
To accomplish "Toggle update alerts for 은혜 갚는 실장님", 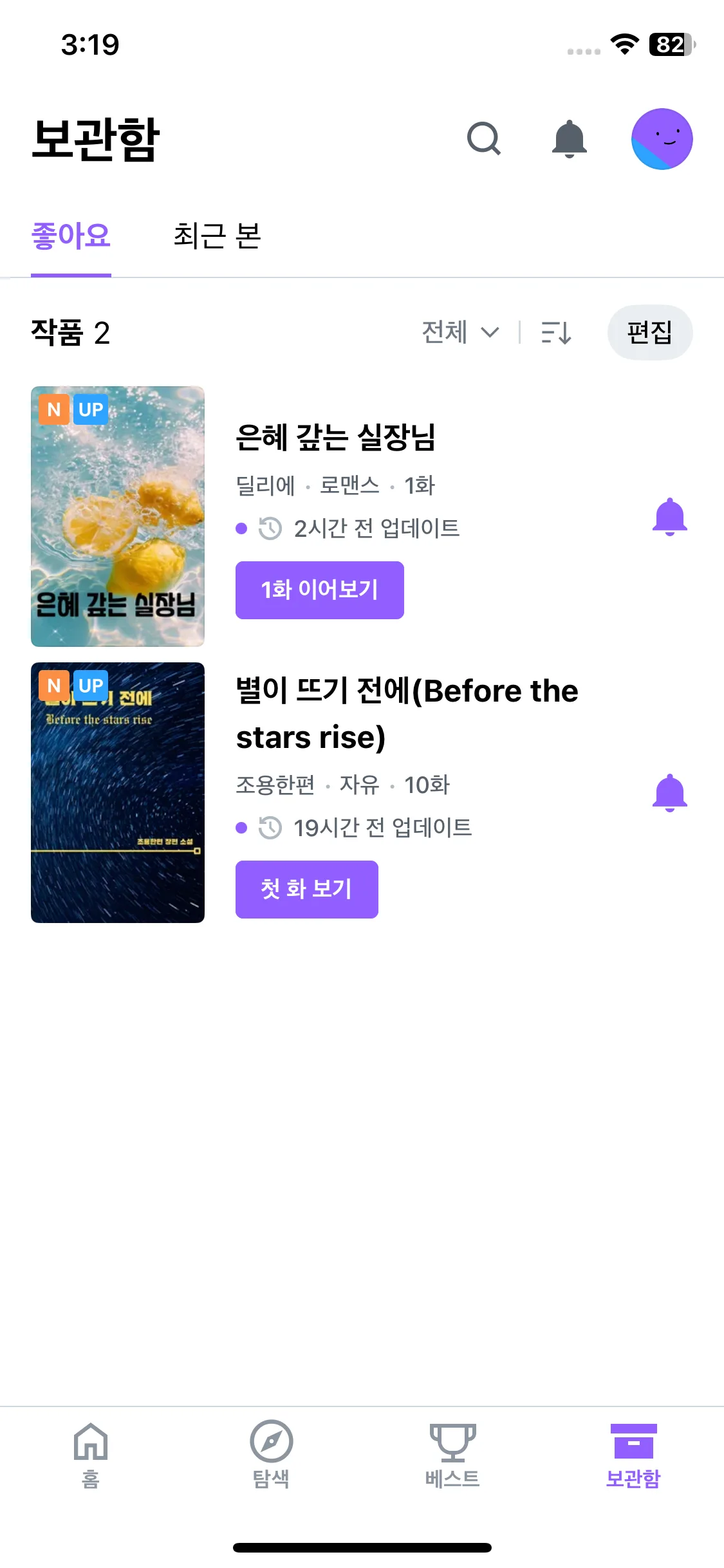I will (669, 516).
